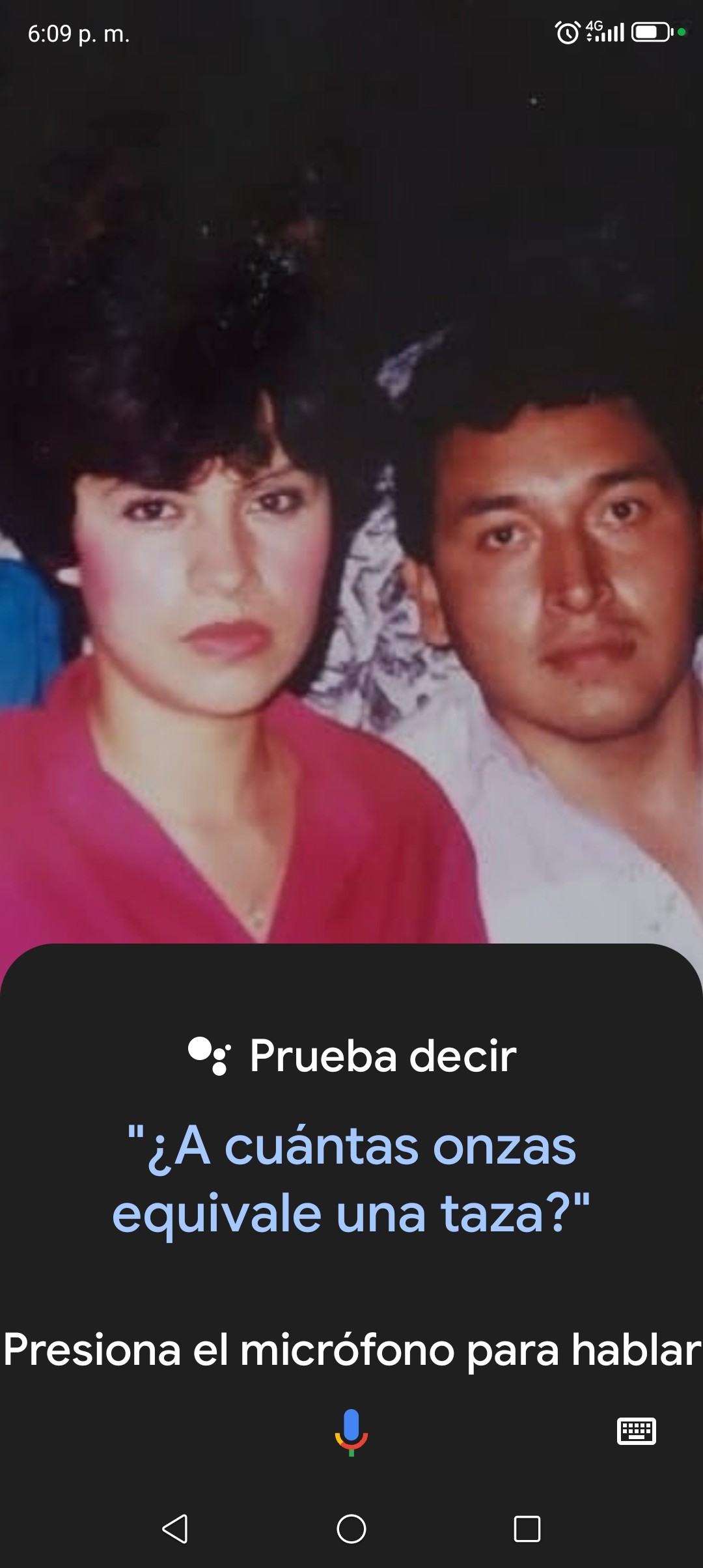Return to the home screen

(x=351, y=1528)
